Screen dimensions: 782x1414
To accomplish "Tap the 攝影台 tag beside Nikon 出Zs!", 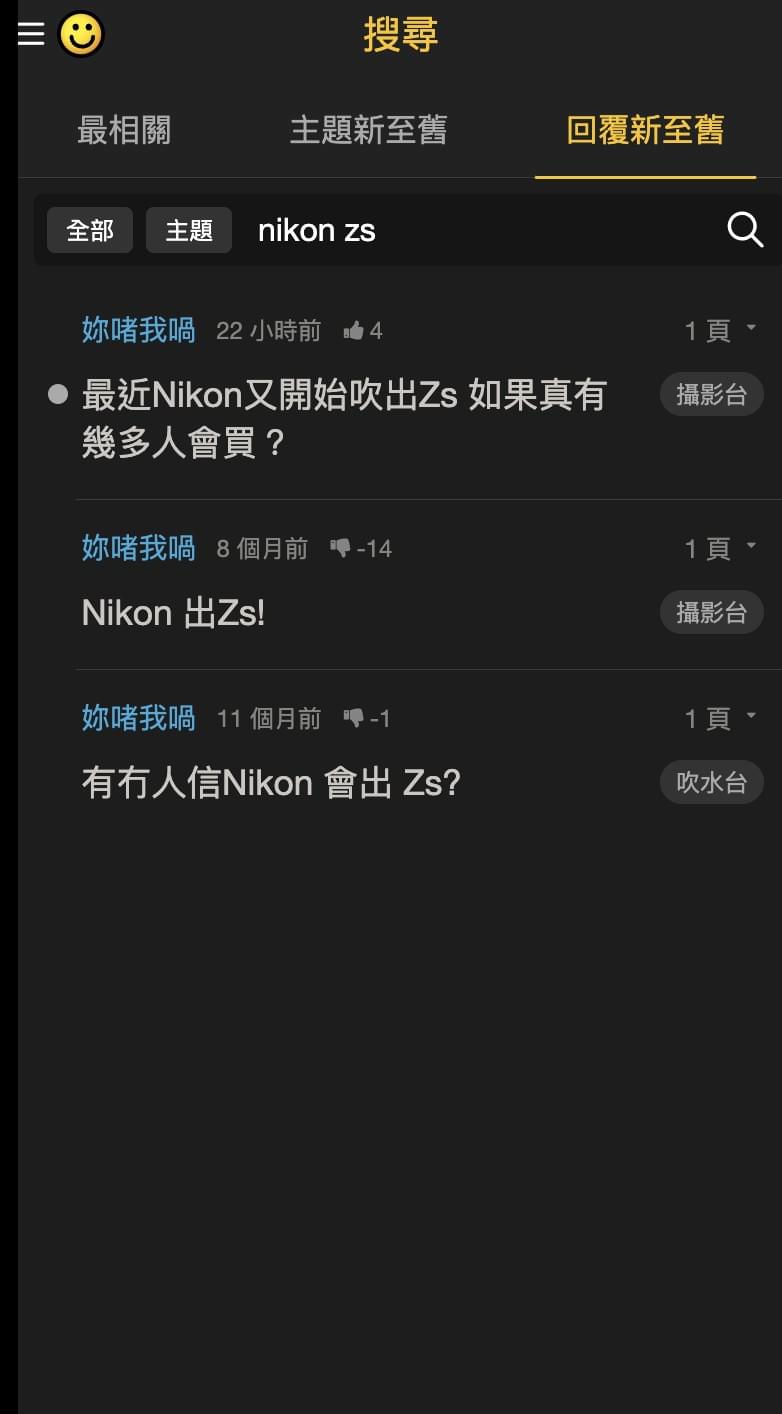I will point(712,612).
